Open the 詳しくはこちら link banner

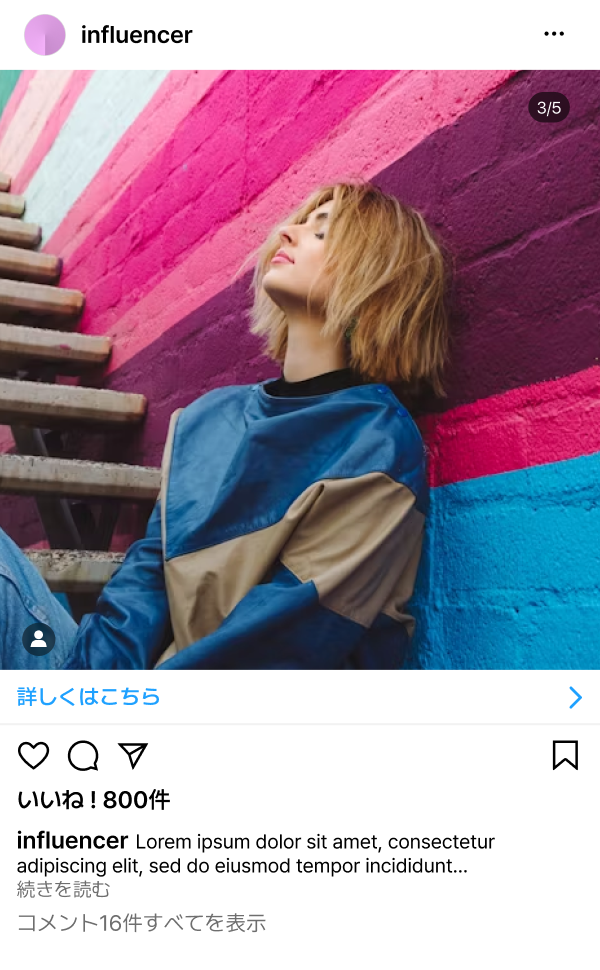300,697
